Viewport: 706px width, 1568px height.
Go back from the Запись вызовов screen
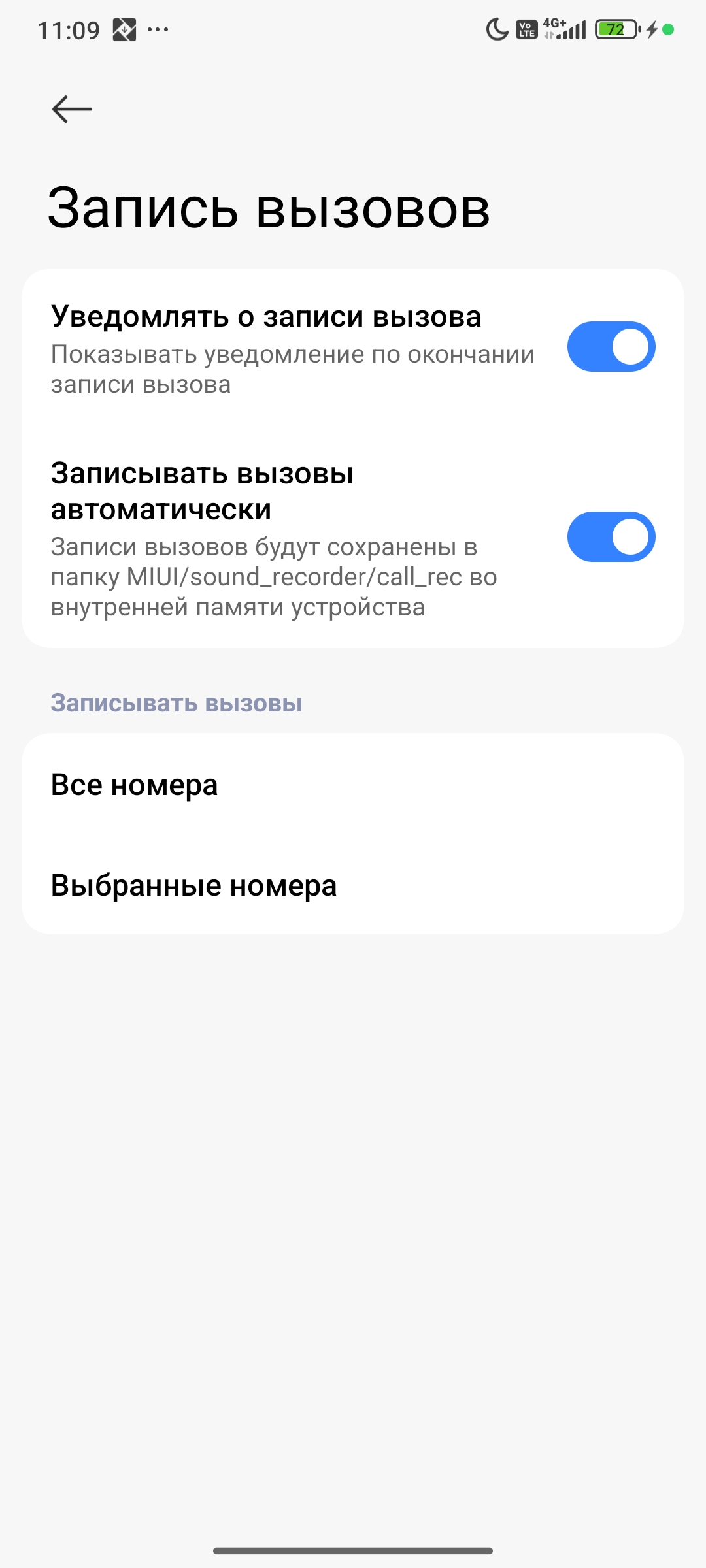(72, 109)
